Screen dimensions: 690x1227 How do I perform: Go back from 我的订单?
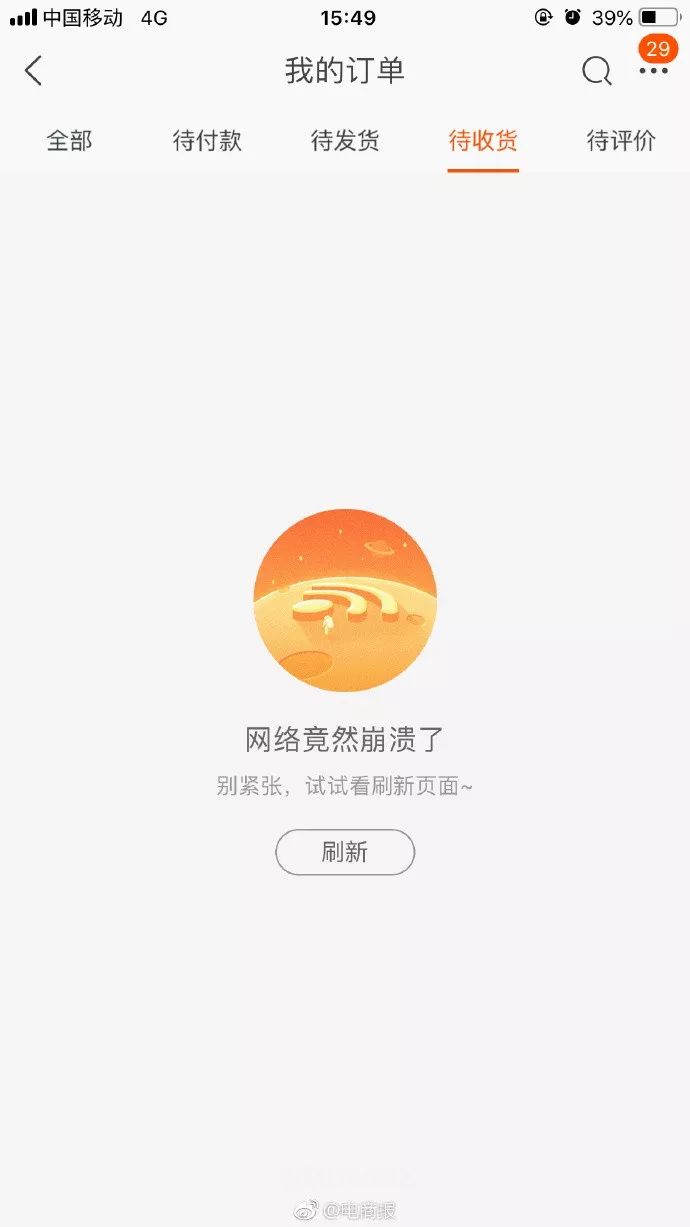point(34,71)
